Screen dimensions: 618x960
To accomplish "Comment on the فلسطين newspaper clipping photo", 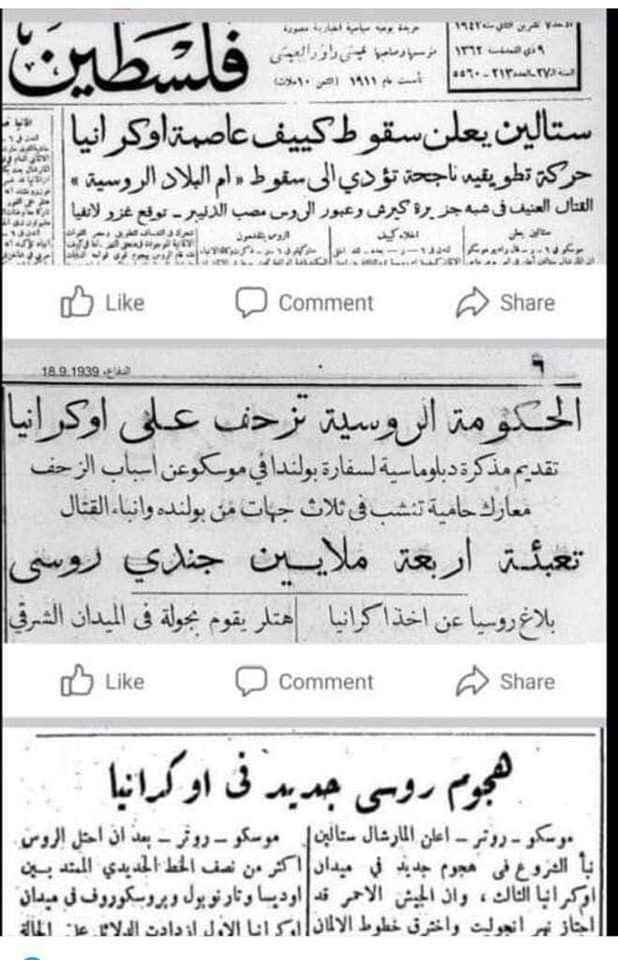I will pyautogui.click(x=304, y=303).
